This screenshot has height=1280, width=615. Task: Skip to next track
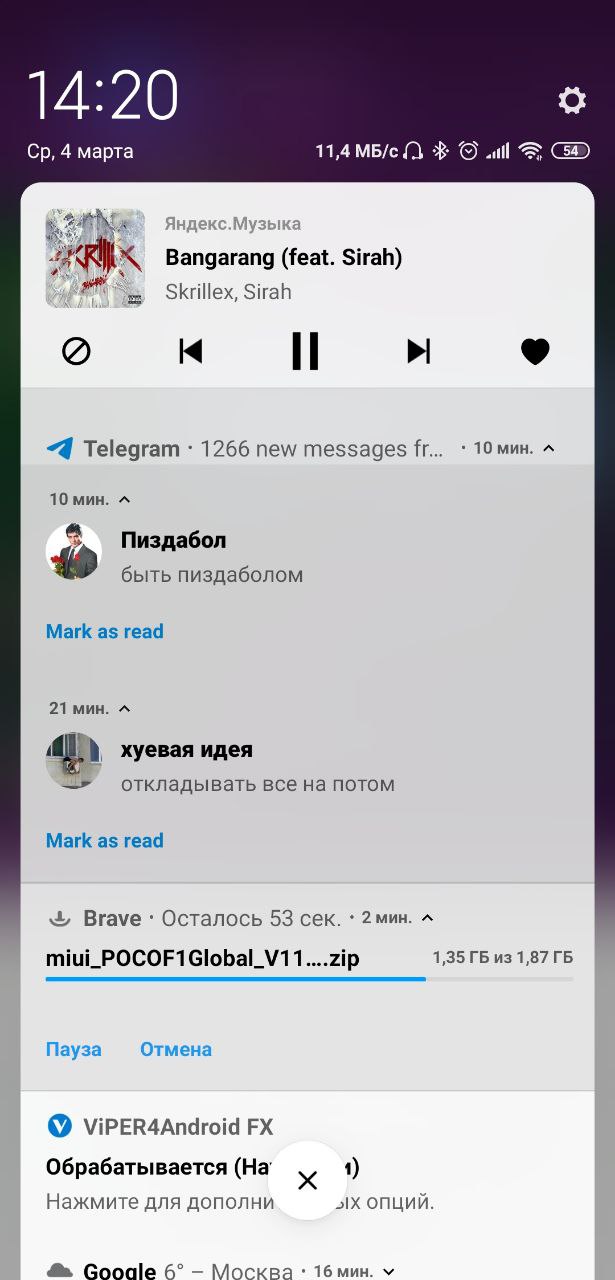419,351
